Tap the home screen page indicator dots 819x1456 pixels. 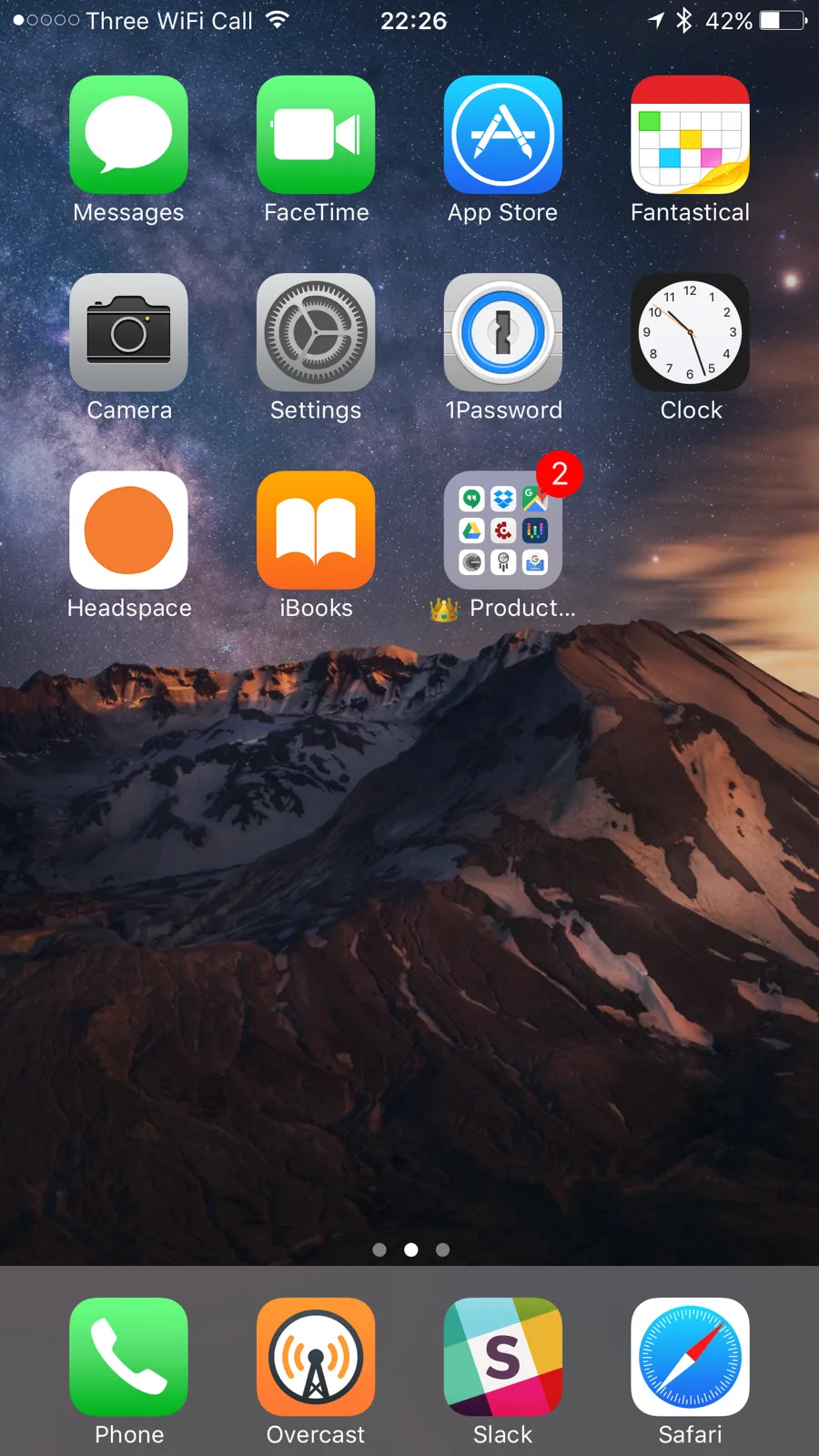410,1249
